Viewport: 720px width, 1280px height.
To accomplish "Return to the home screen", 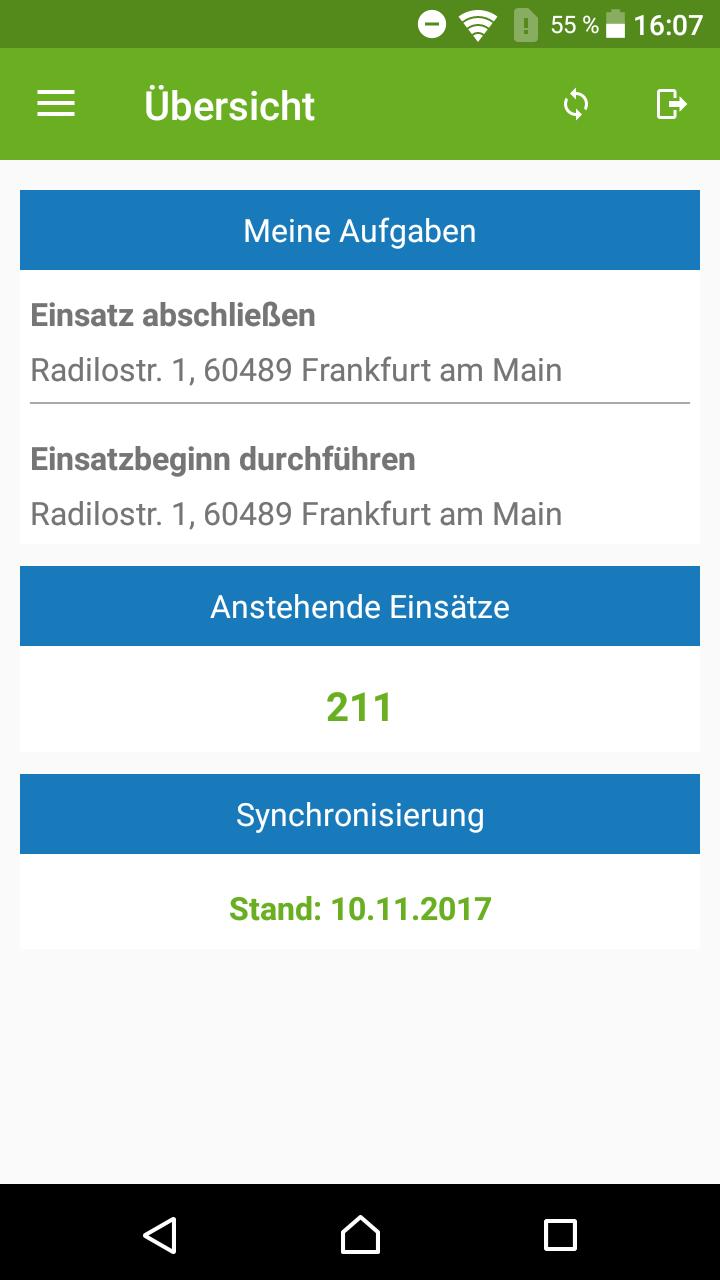I will click(360, 1235).
